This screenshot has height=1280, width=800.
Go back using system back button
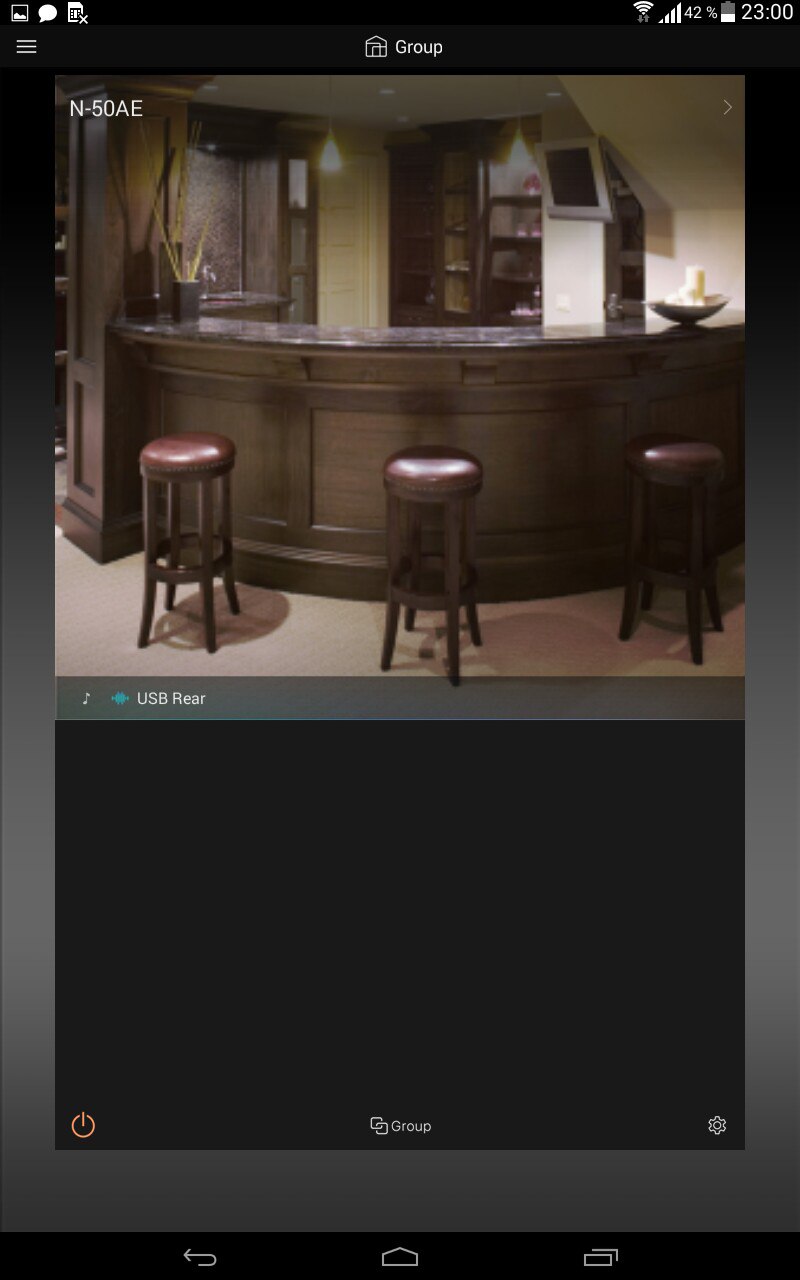[200, 1257]
